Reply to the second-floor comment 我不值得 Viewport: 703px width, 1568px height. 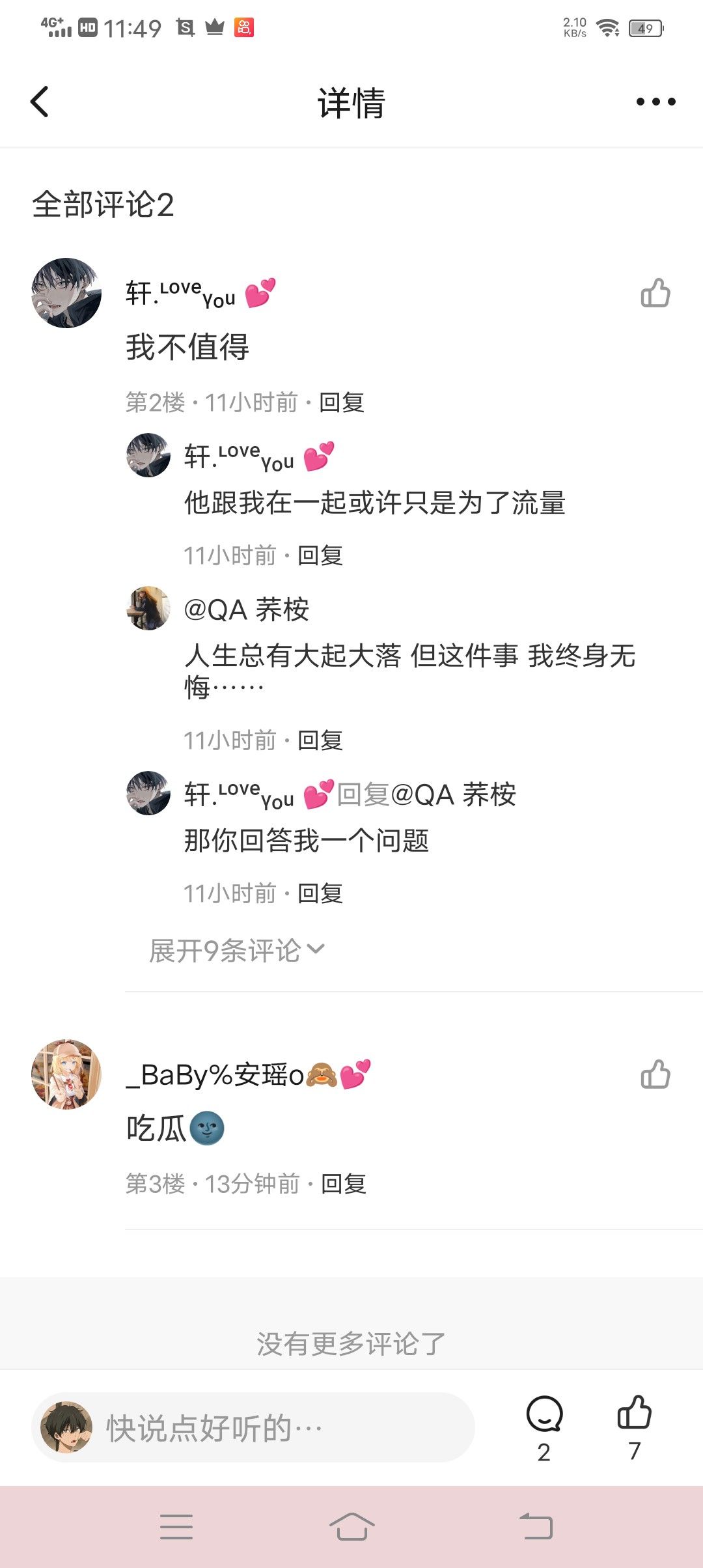tap(342, 402)
